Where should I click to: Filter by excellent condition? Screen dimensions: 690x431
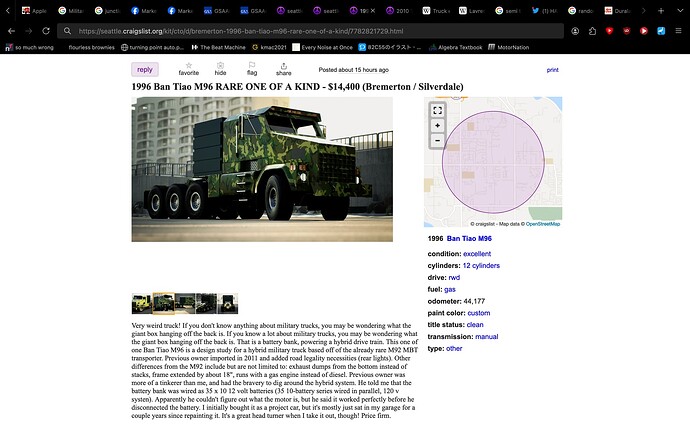click(x=477, y=253)
